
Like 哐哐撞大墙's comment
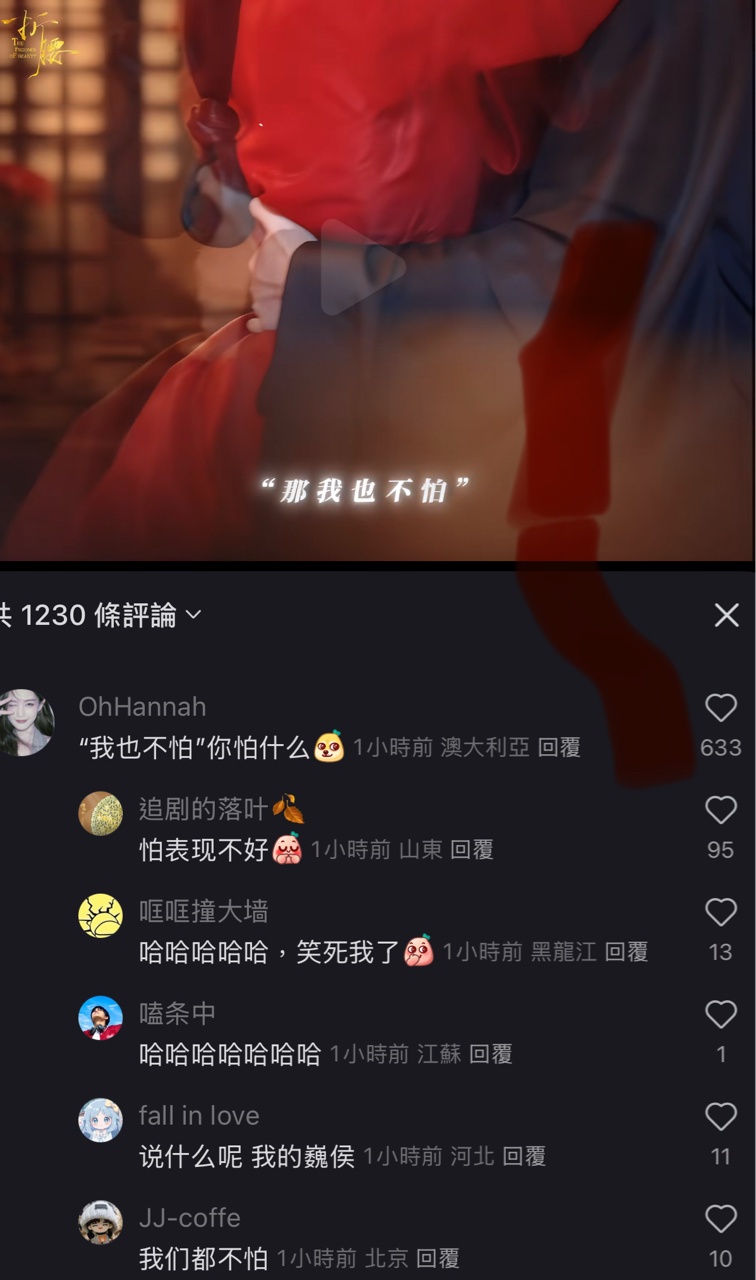pos(720,912)
